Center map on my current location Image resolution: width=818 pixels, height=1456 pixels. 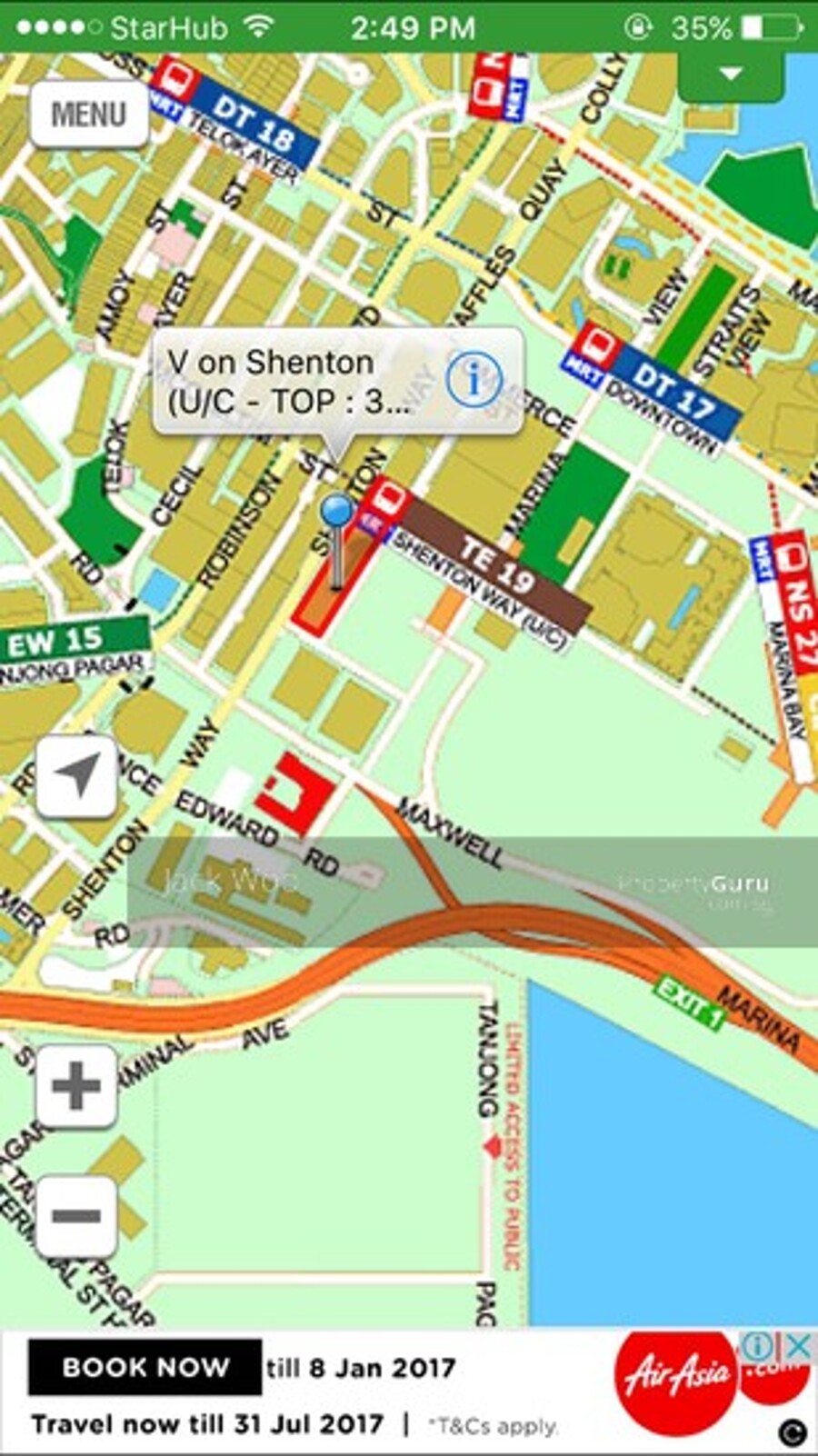click(76, 777)
